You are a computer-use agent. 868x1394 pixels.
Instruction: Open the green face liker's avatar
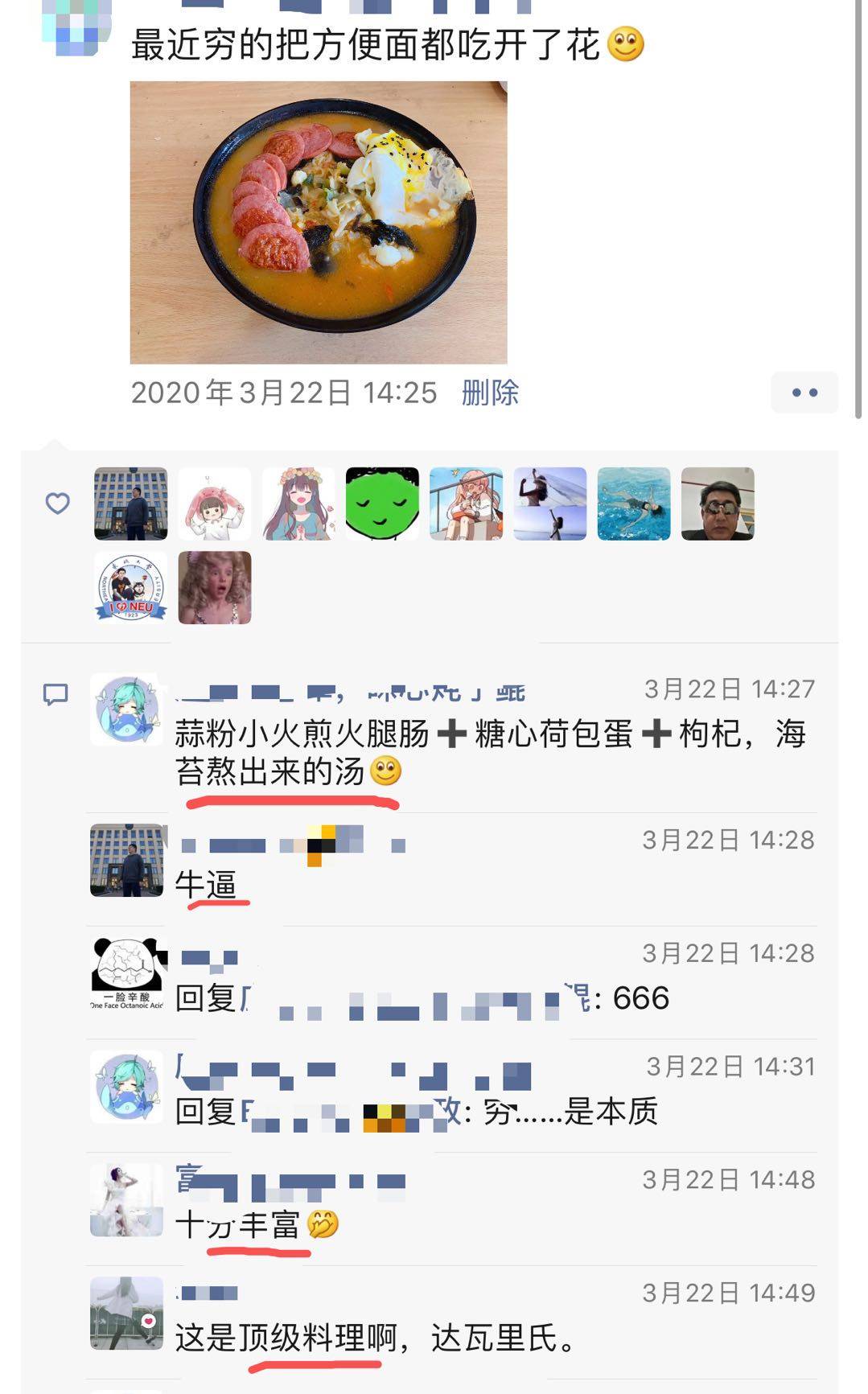pyautogui.click(x=382, y=504)
